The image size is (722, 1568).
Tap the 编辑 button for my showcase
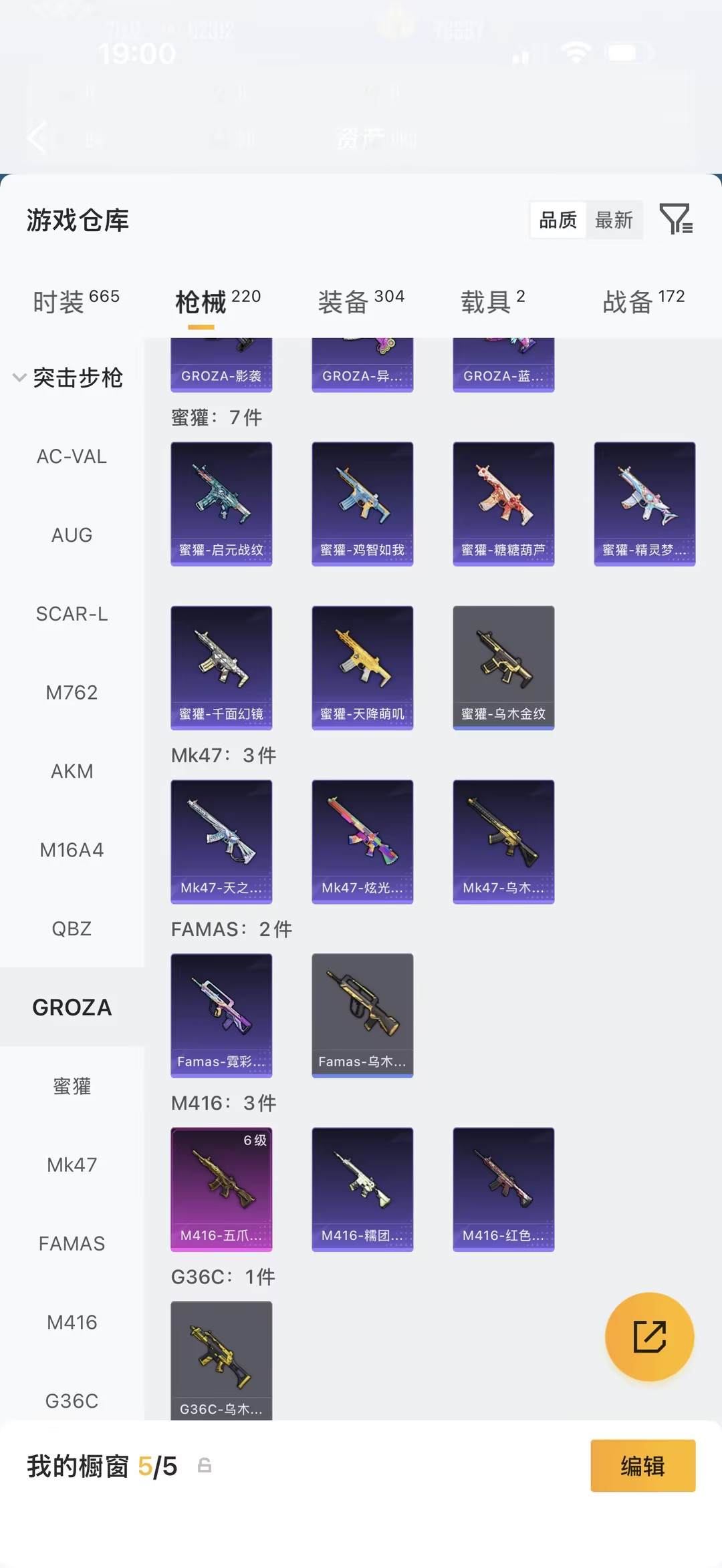tap(642, 1466)
